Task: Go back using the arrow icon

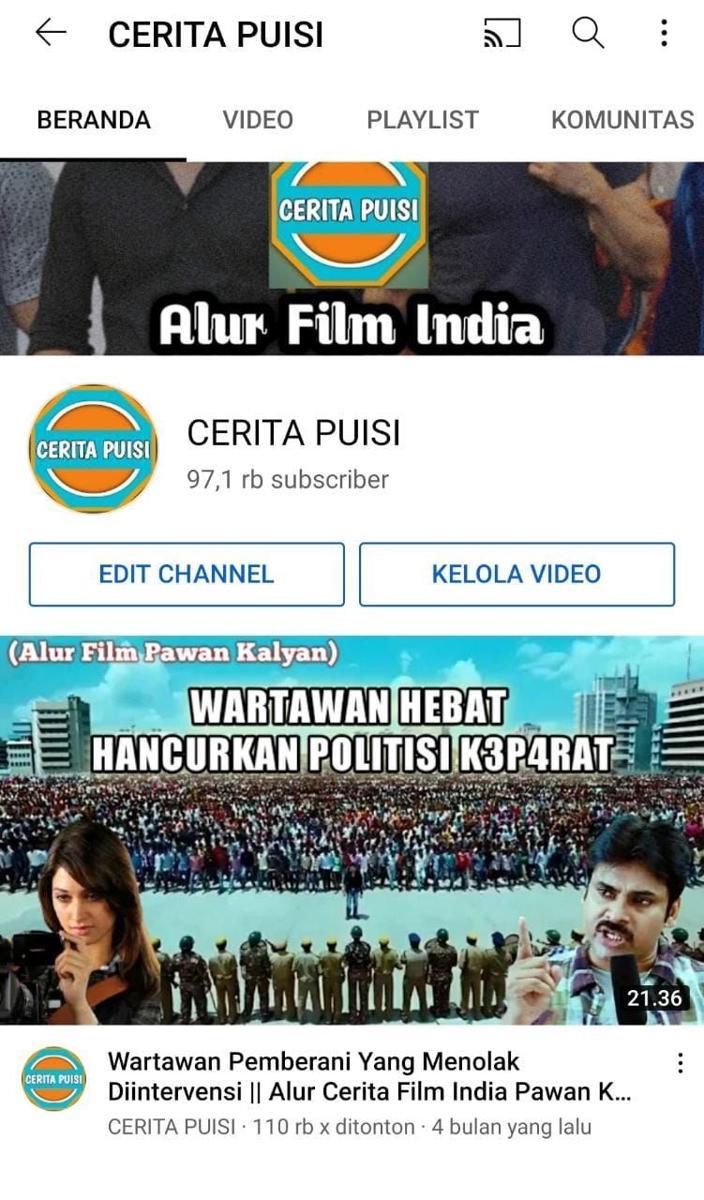Action: point(50,34)
